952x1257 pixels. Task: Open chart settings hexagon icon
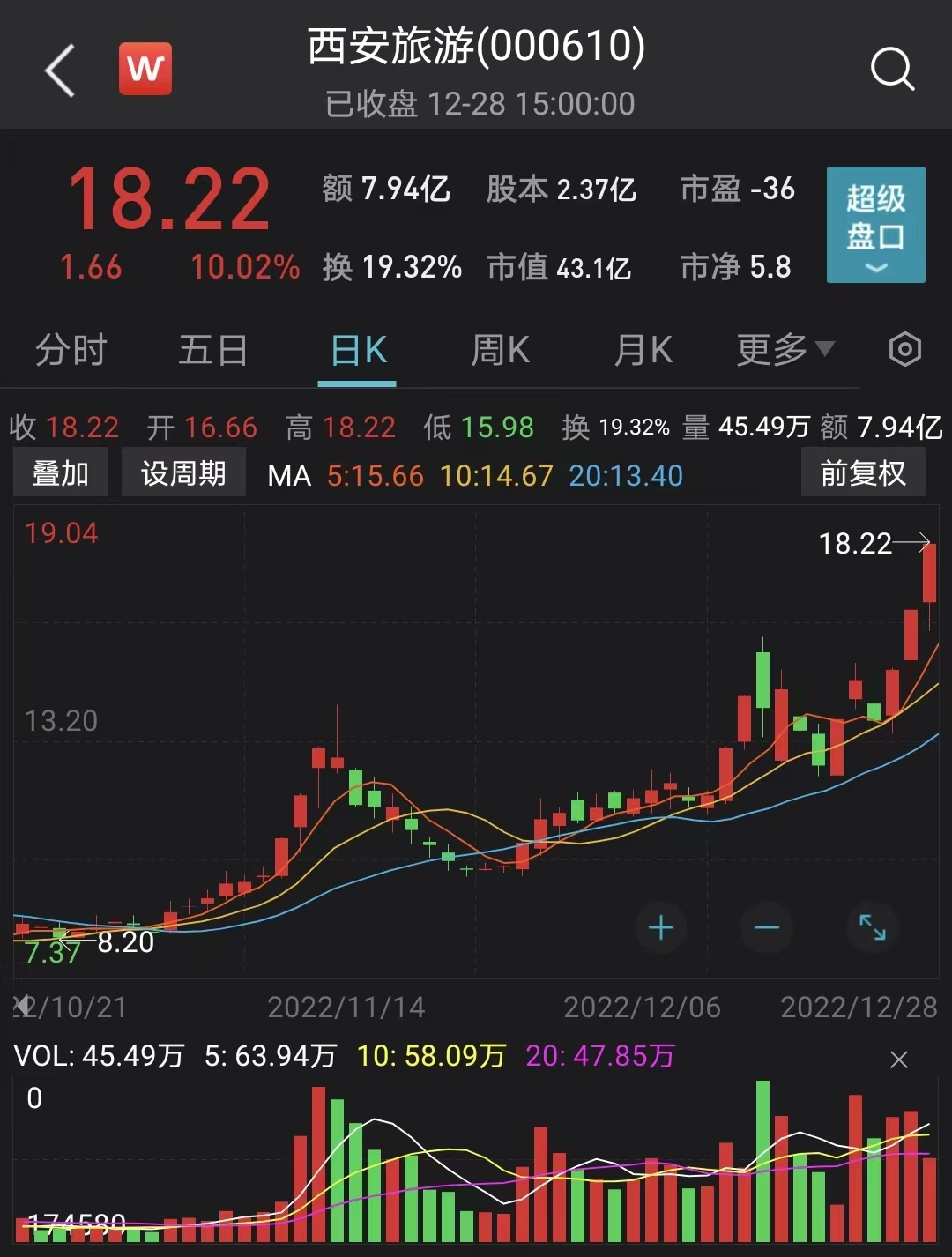(x=904, y=350)
